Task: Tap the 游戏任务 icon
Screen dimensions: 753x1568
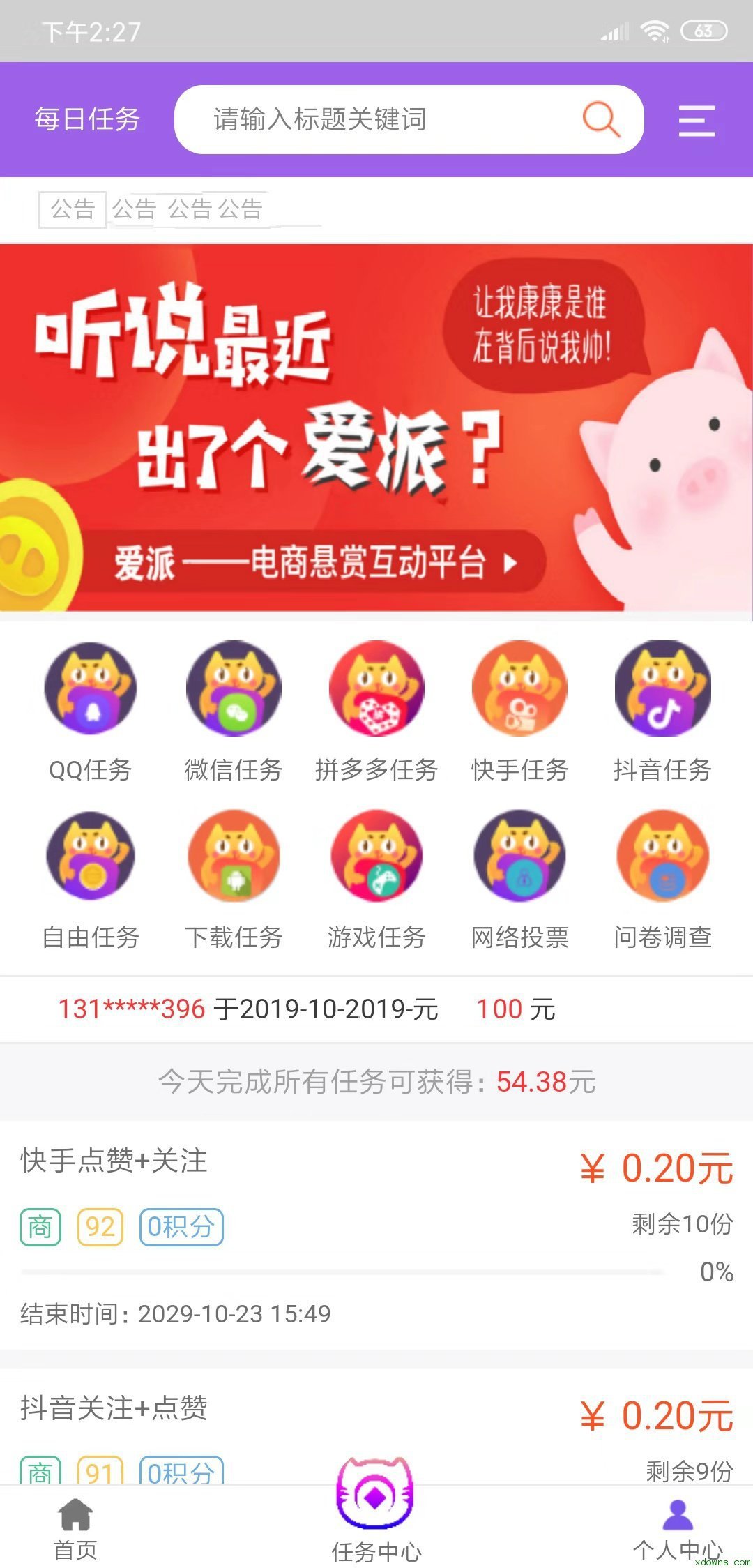Action: (376, 858)
